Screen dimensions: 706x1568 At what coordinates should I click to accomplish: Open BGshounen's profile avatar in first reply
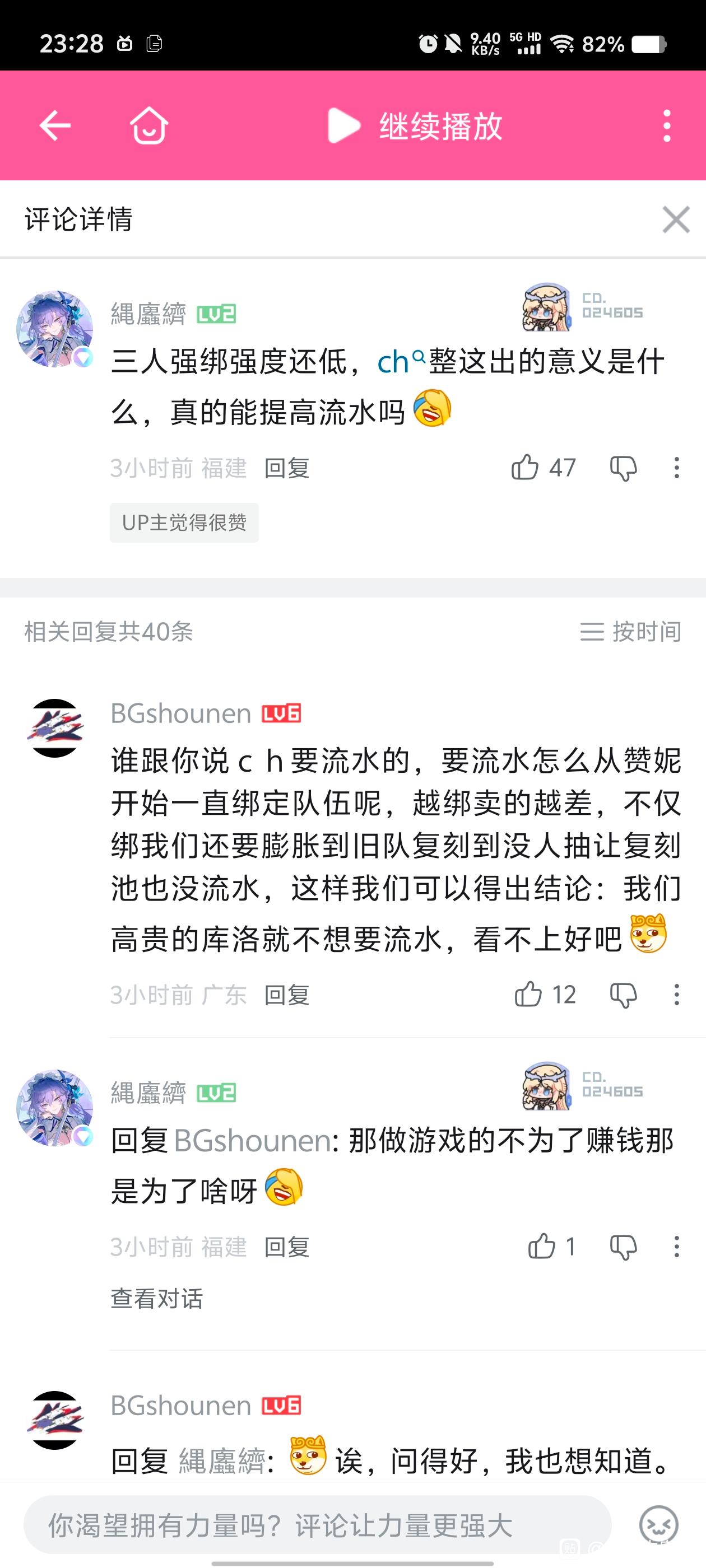(x=55, y=728)
